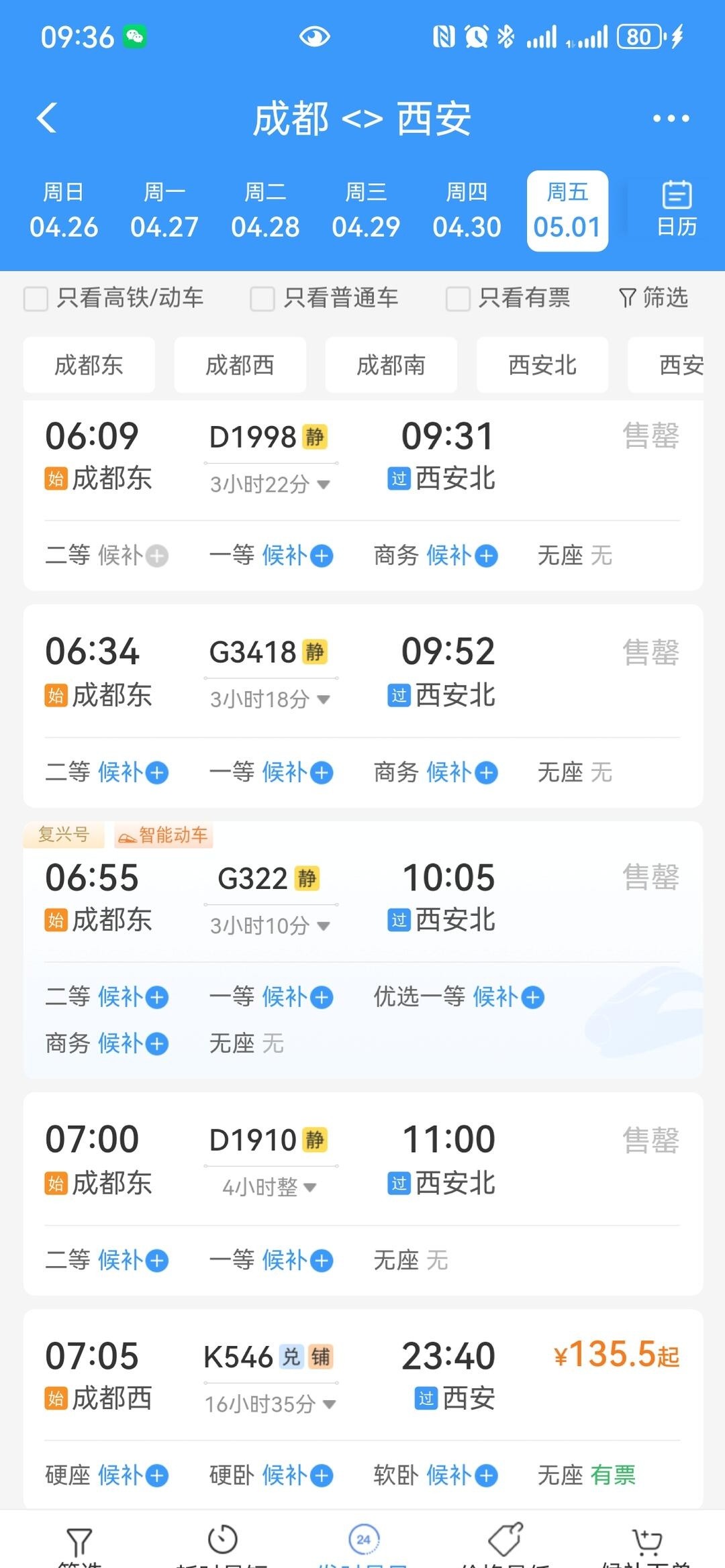Expand the 3小时18分 stops for G3418
This screenshot has height=1568, width=725.
tap(270, 699)
